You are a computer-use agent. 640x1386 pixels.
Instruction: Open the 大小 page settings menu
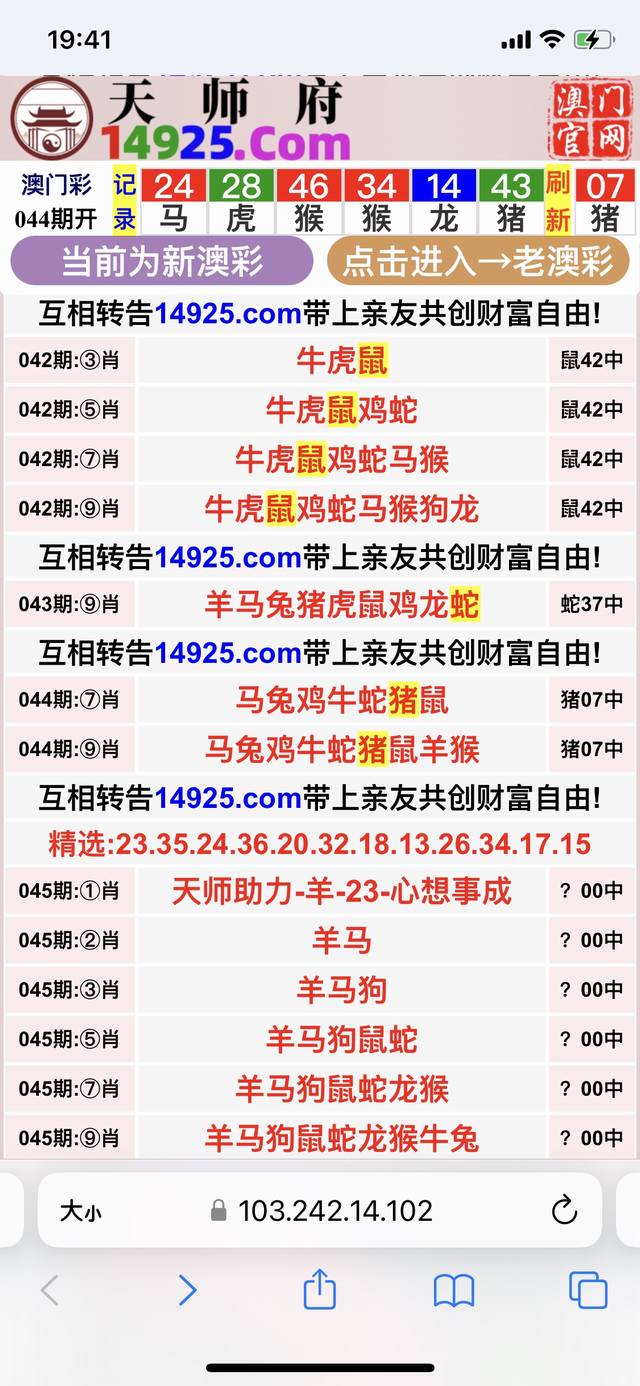tap(80, 1211)
